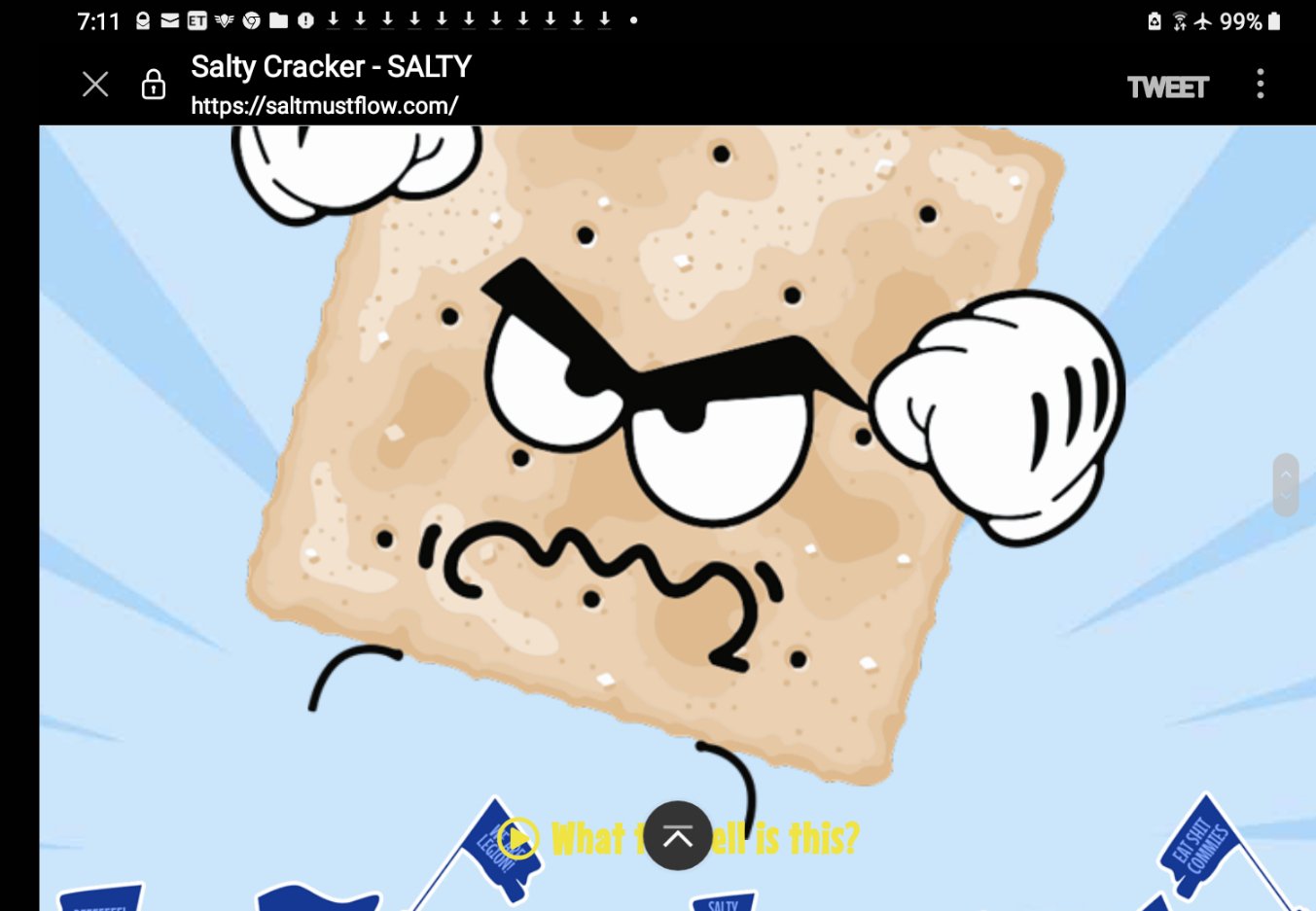Tap the scroll-to-top arrow button
Image resolution: width=1316 pixels, height=911 pixels.
click(x=677, y=836)
